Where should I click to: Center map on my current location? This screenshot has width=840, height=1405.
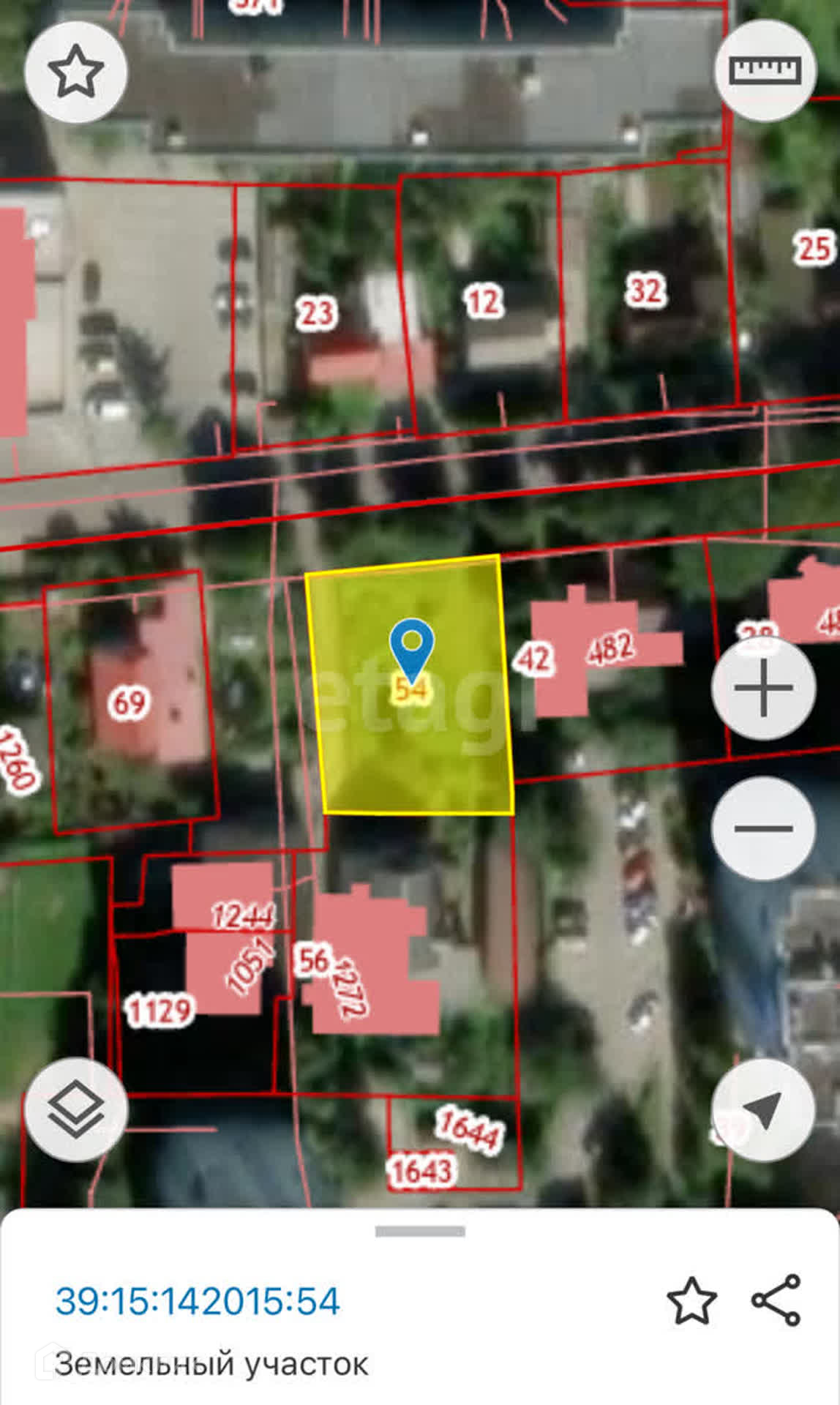[x=763, y=1109]
